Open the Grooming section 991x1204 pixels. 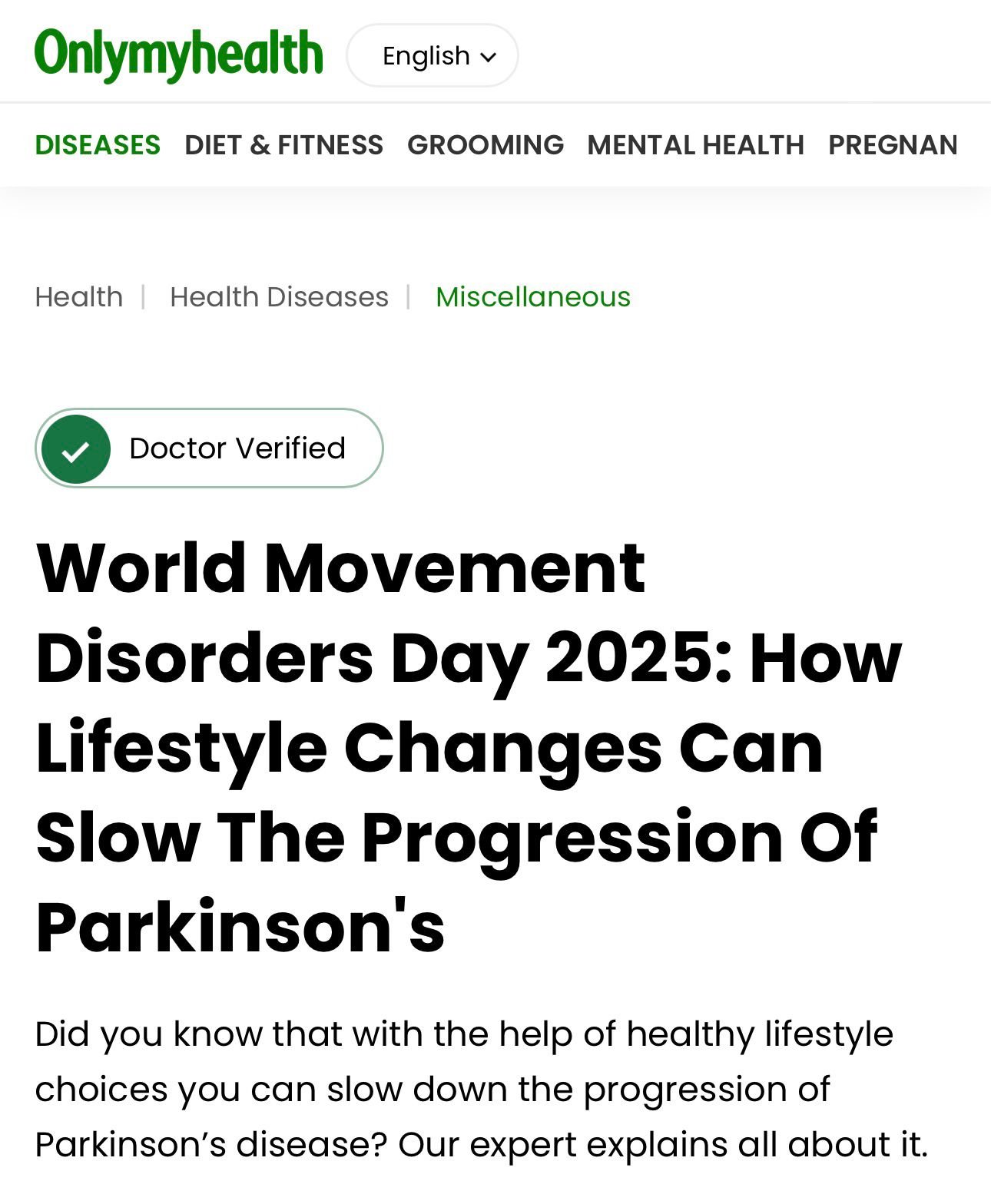485,145
